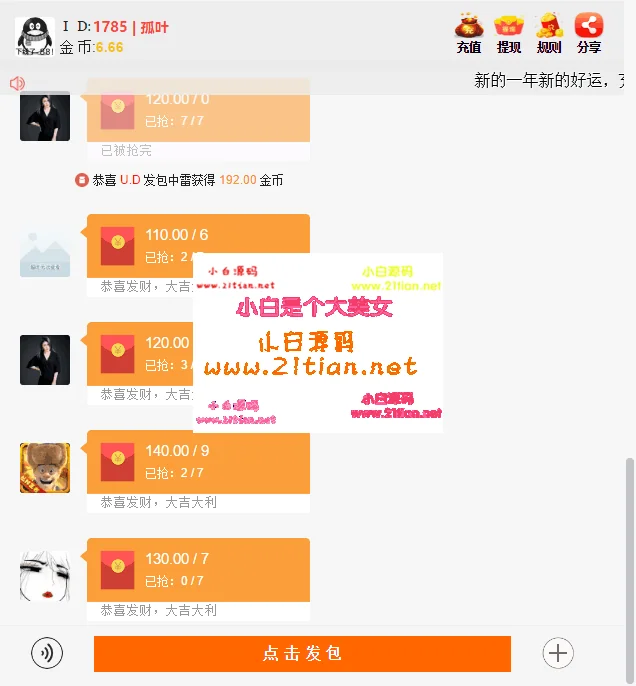The image size is (636, 686).
Task: Tap the plus icon for more options
Action: point(558,653)
